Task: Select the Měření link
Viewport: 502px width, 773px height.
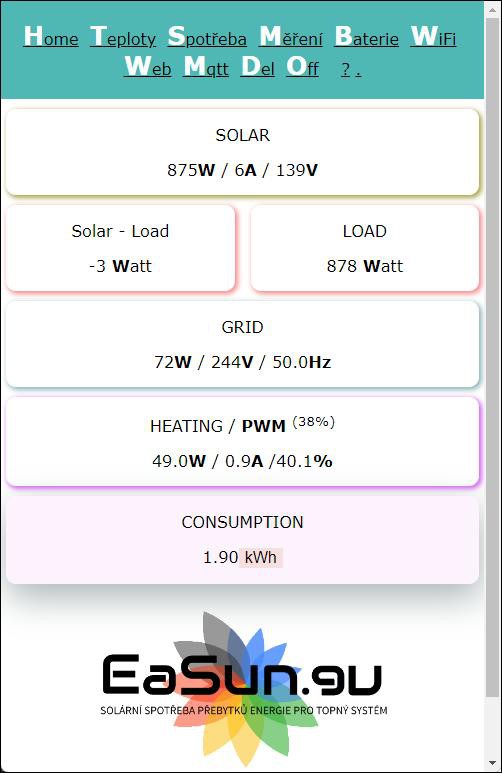Action: pos(291,37)
